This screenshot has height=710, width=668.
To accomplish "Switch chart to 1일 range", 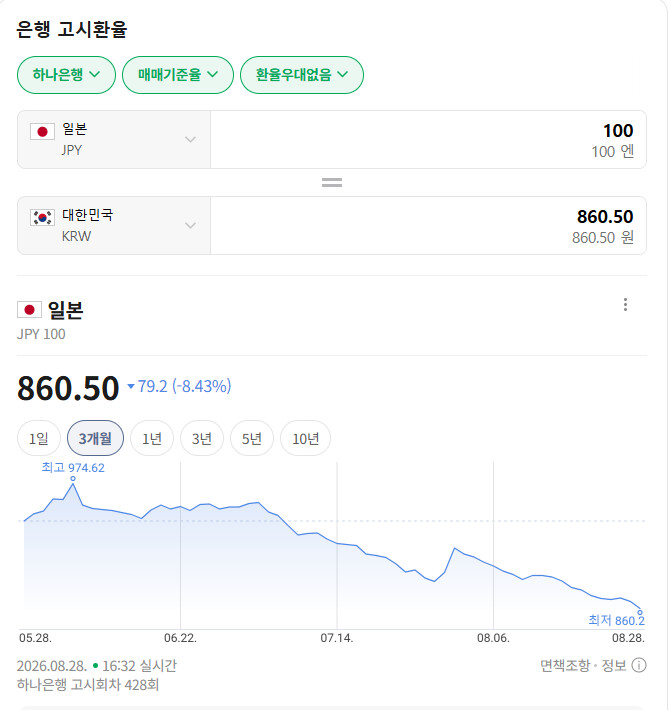I will click(38, 438).
